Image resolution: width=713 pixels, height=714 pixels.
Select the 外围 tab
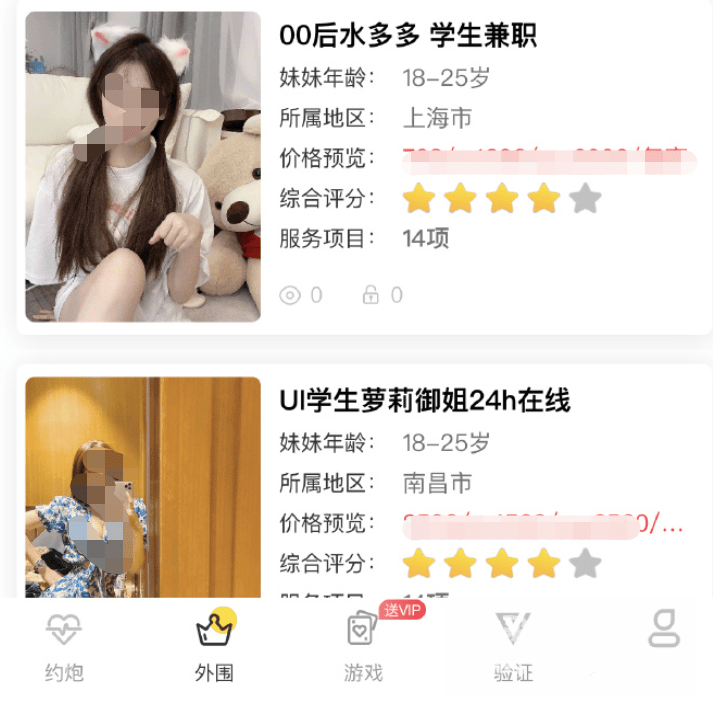(214, 646)
